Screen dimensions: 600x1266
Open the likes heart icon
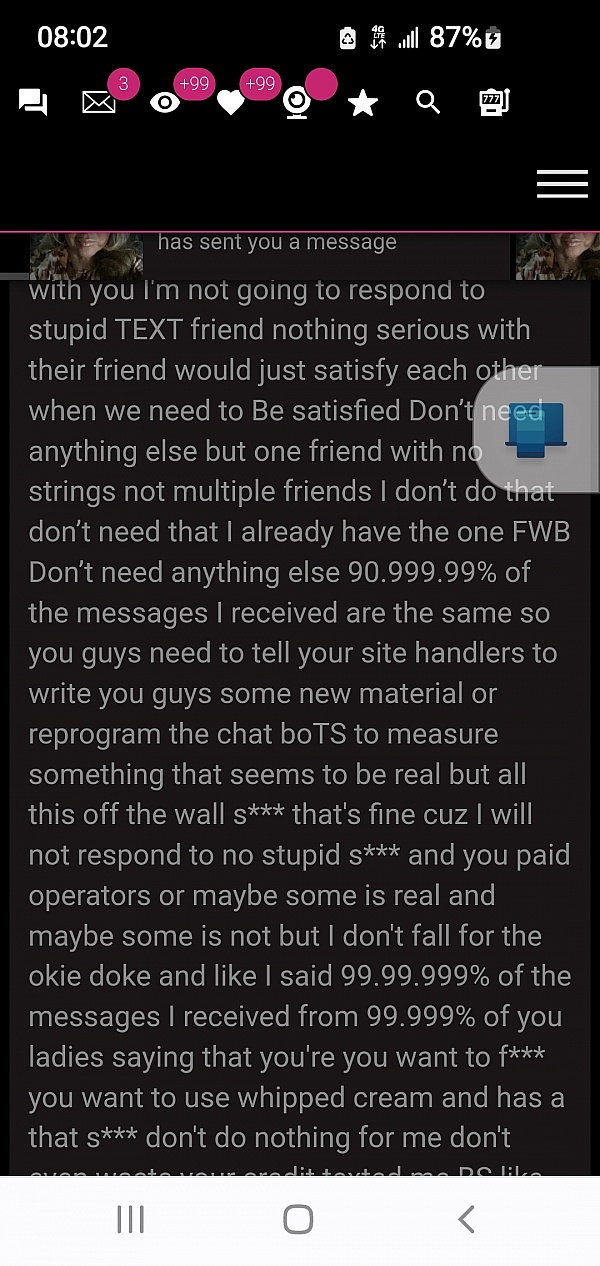pyautogui.click(x=231, y=102)
